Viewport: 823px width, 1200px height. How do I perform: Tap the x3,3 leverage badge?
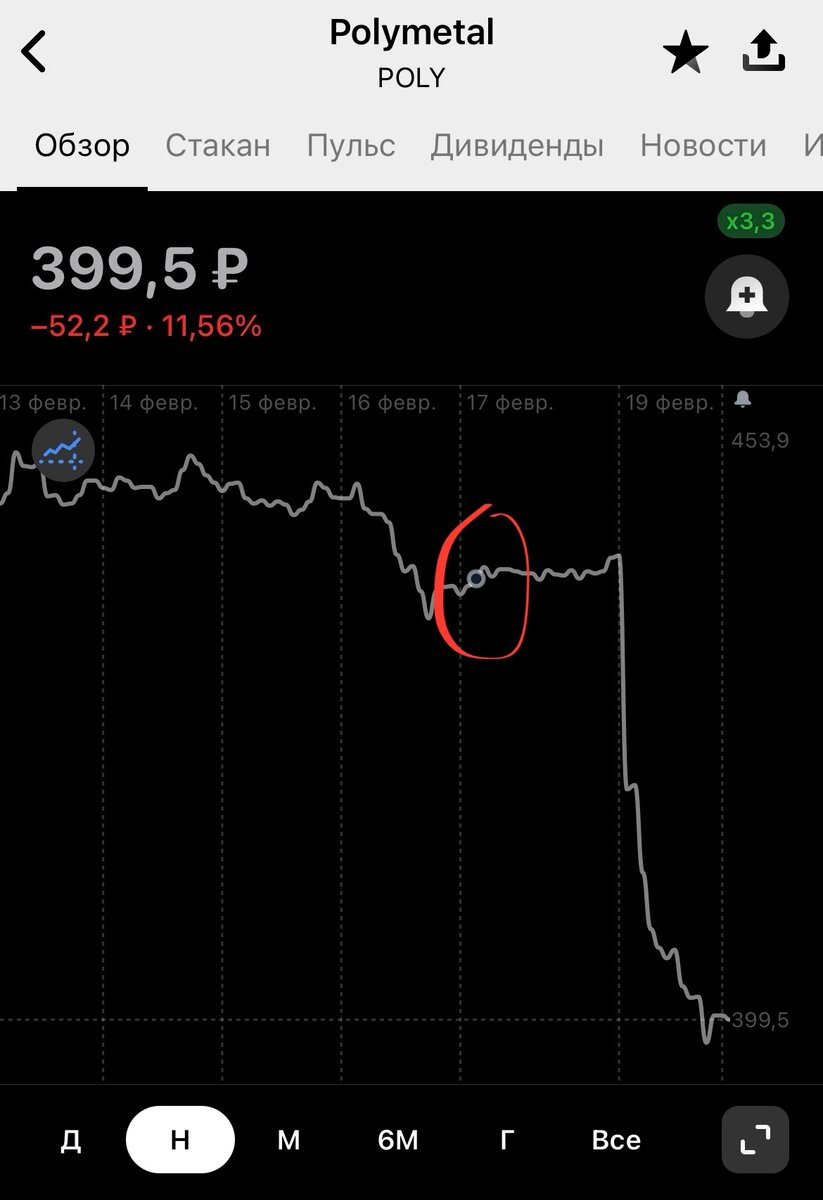point(750,222)
